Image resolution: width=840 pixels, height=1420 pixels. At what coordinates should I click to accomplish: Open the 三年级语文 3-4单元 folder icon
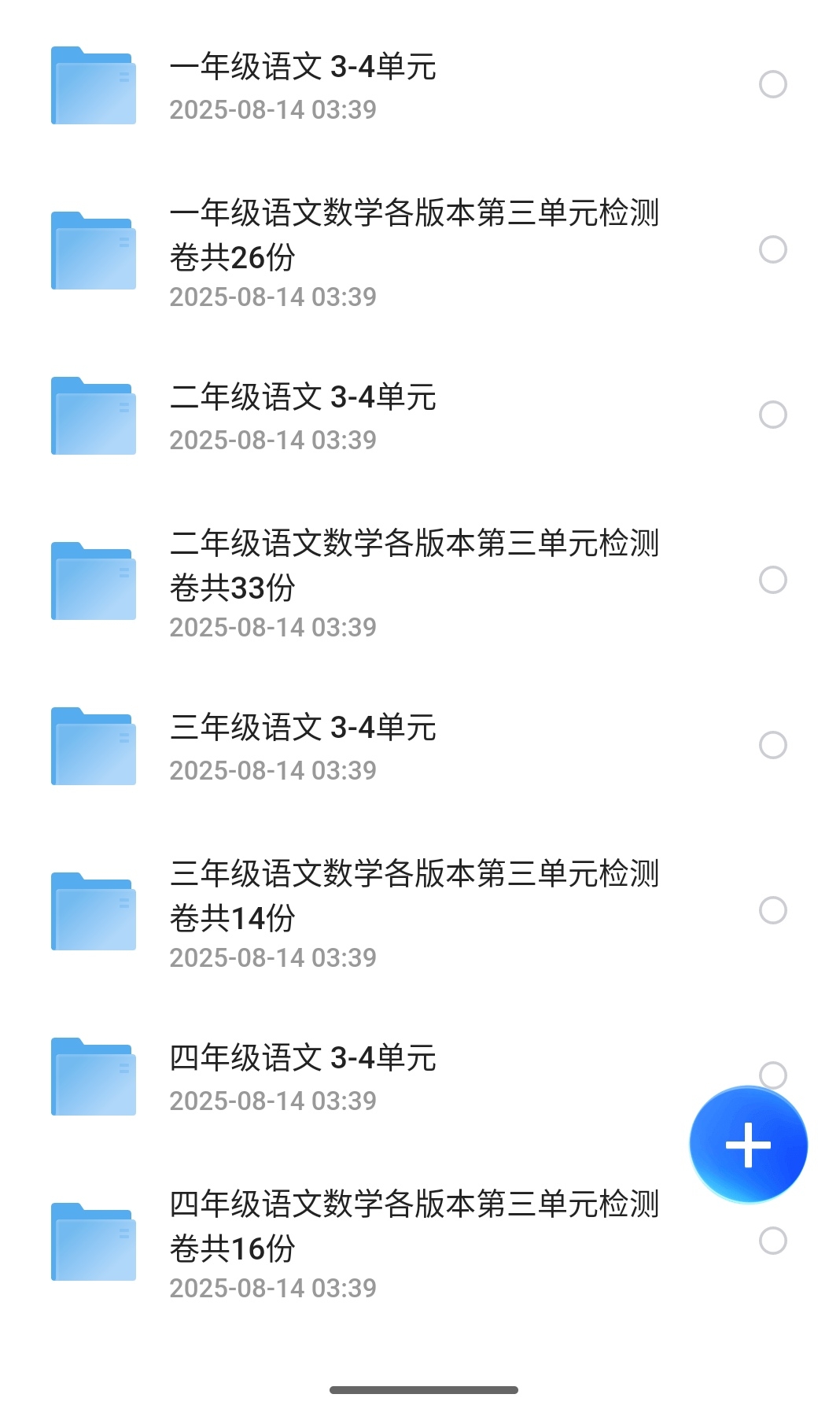click(x=92, y=746)
